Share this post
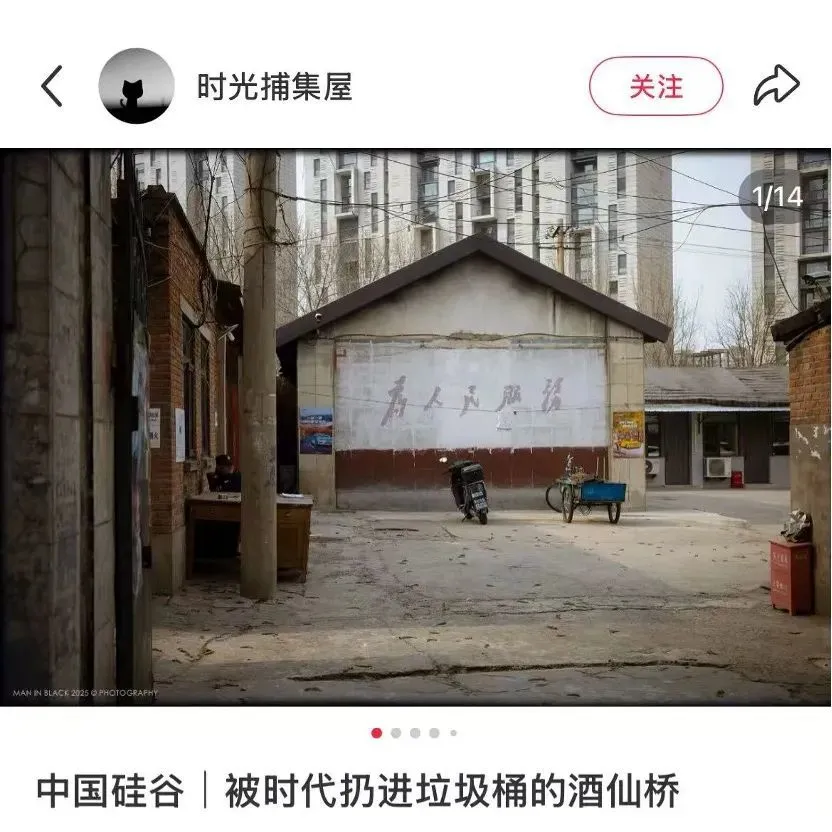The image size is (832, 832). pos(776,86)
